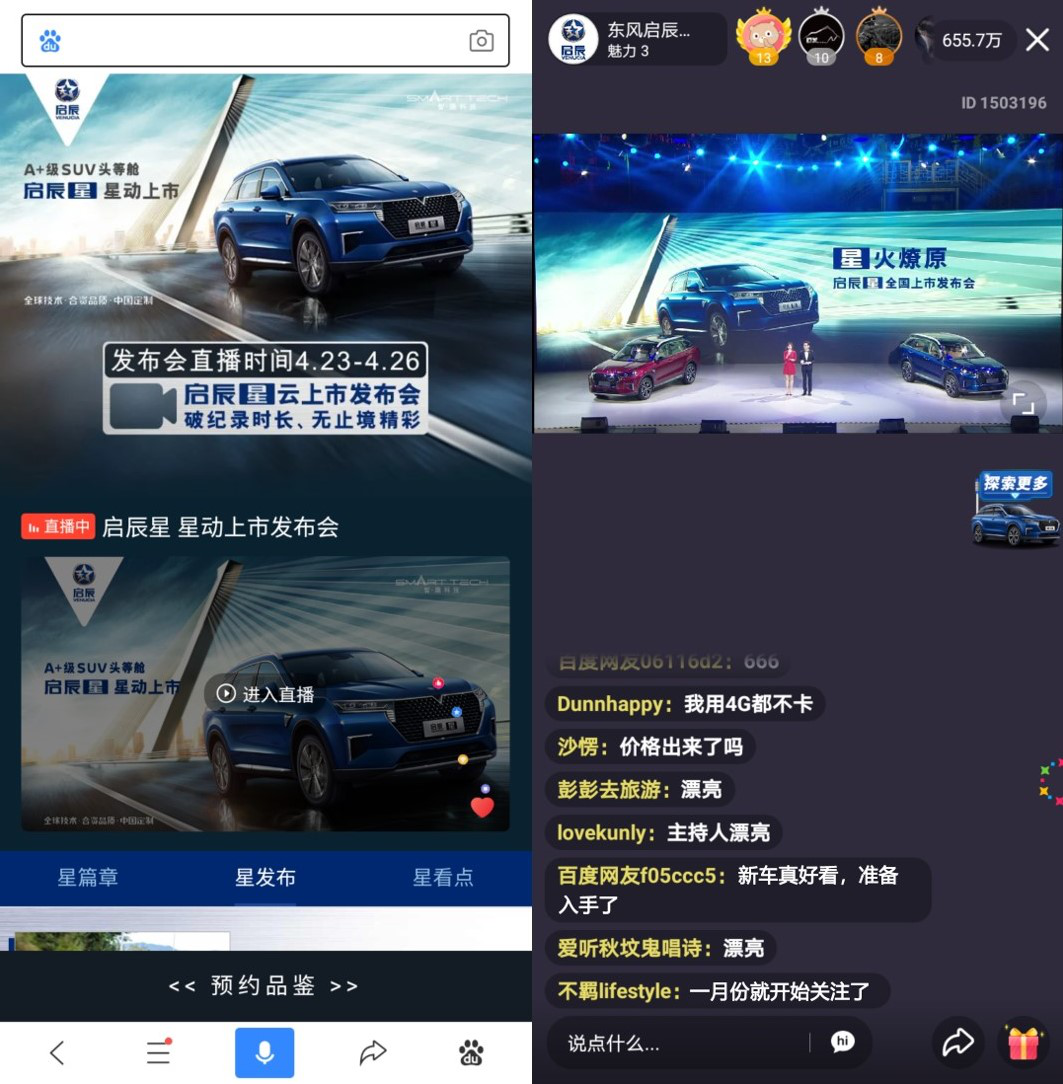This screenshot has height=1084, width=1063.
Task: Open camera search in search bar
Action: coord(481,41)
